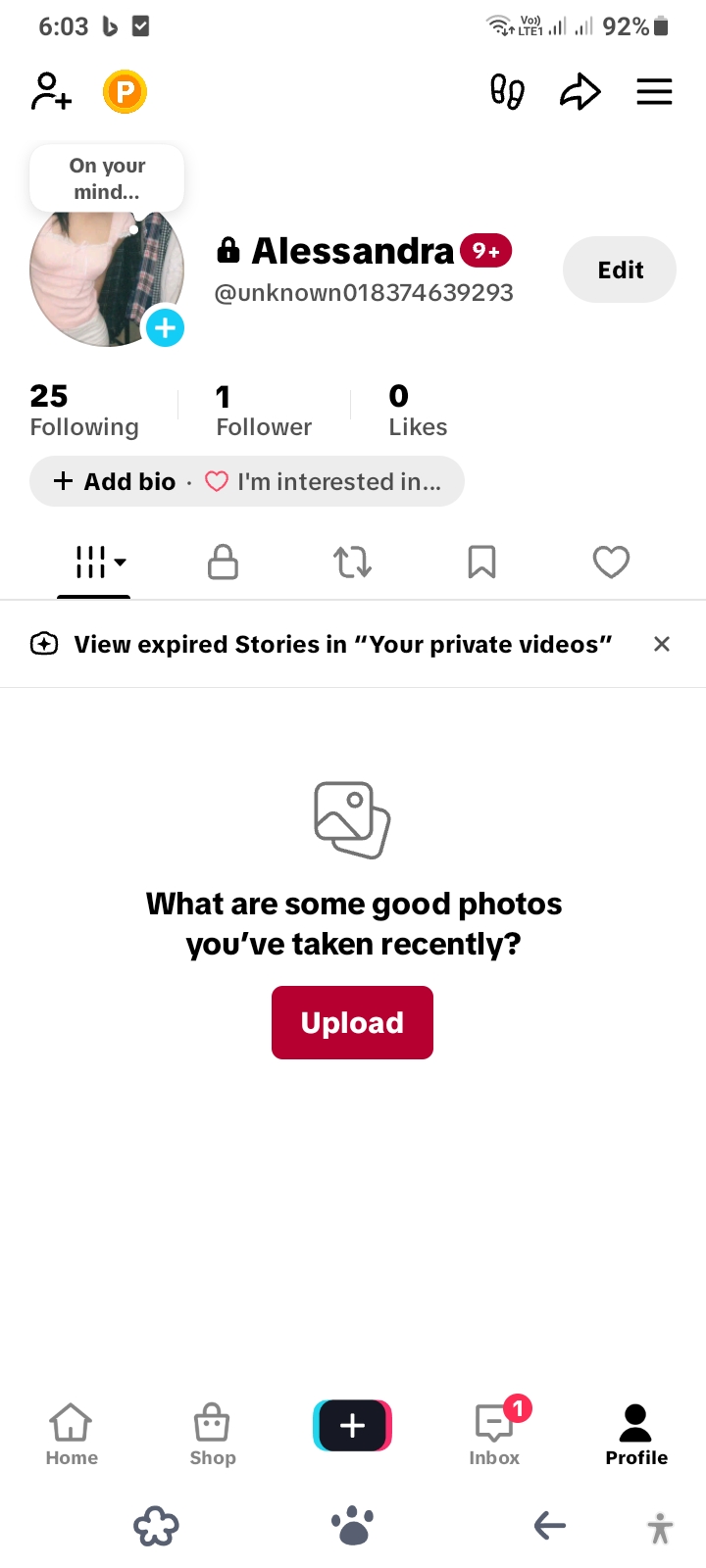Screen dimensions: 706x1568
Task: View the 25 Following list
Action: click(84, 410)
